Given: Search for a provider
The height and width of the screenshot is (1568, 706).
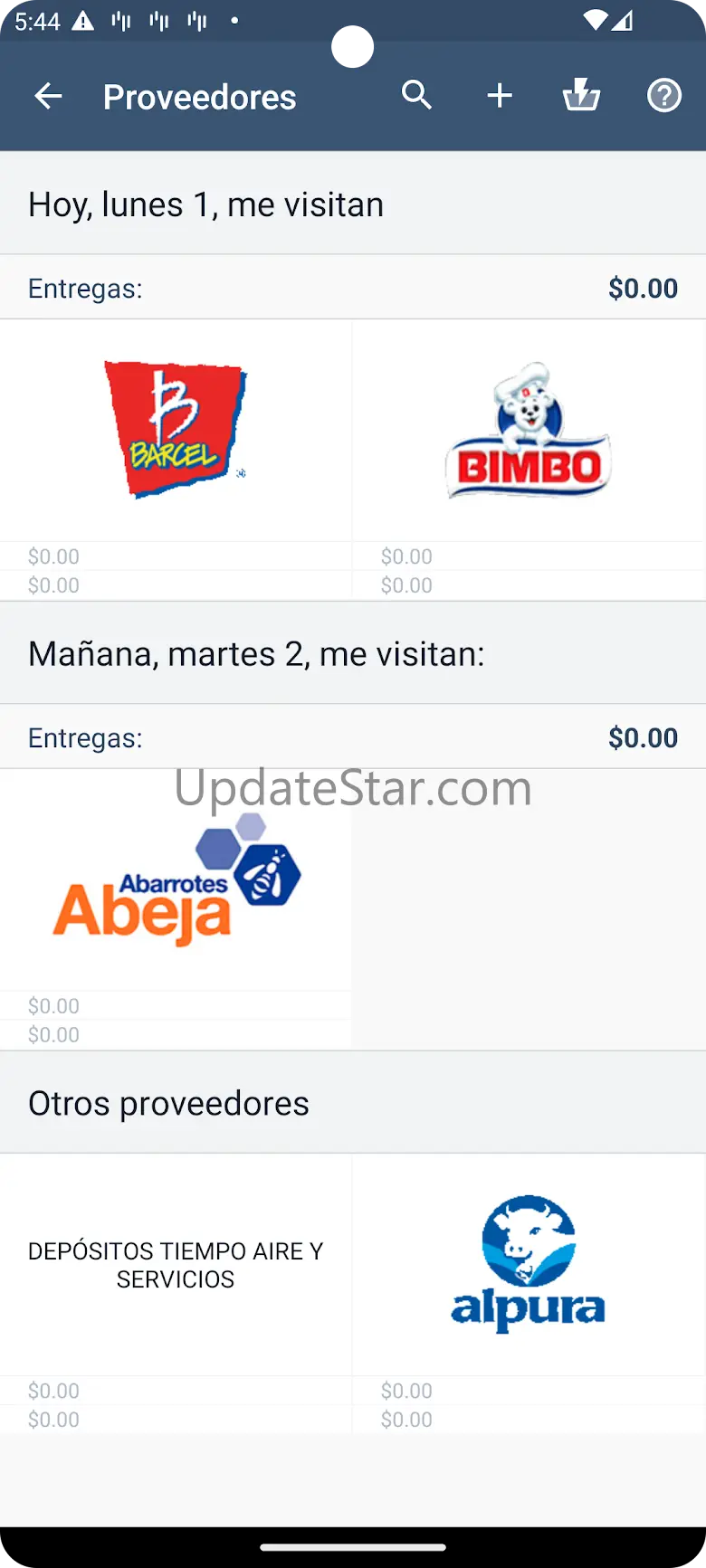Looking at the screenshot, I should 416,95.
